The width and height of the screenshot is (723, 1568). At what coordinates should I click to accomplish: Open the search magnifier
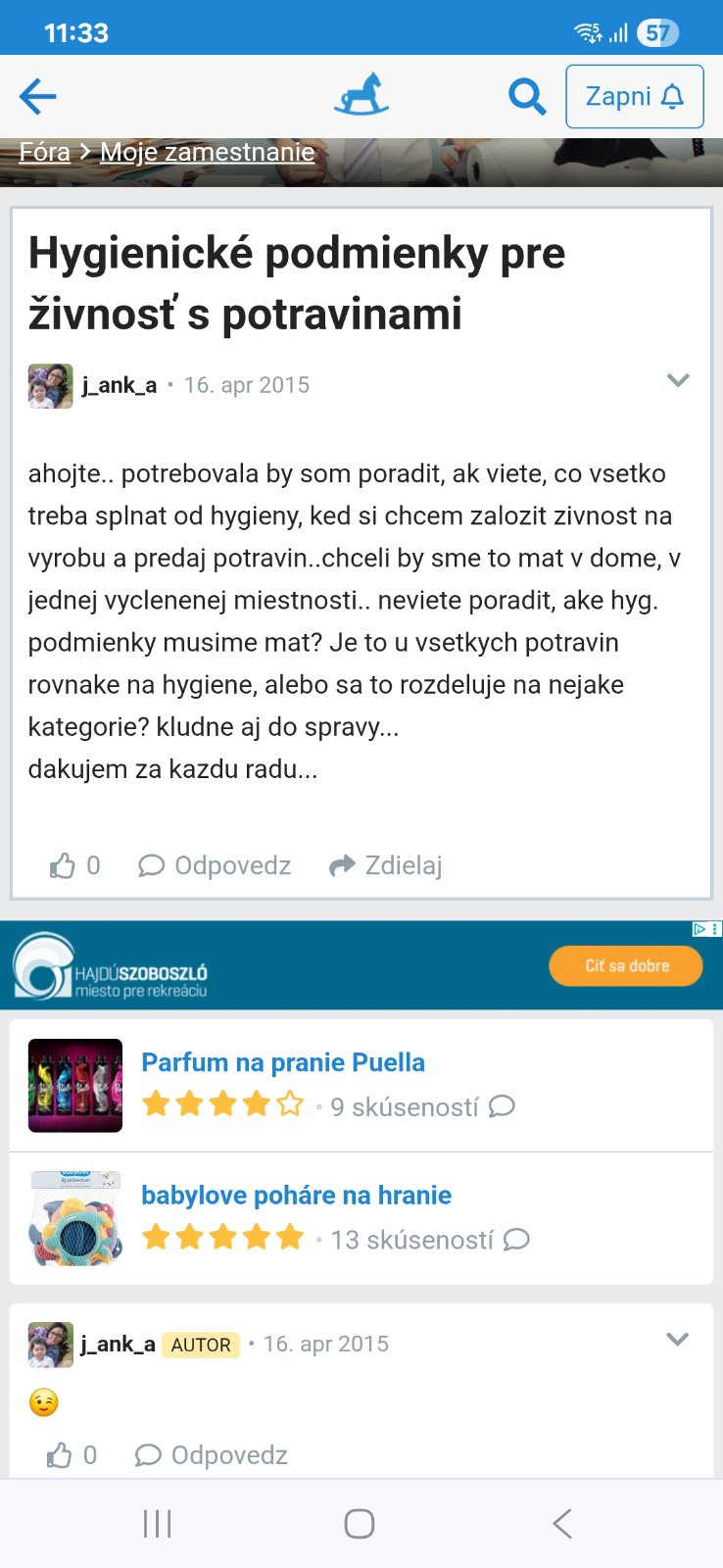[526, 97]
